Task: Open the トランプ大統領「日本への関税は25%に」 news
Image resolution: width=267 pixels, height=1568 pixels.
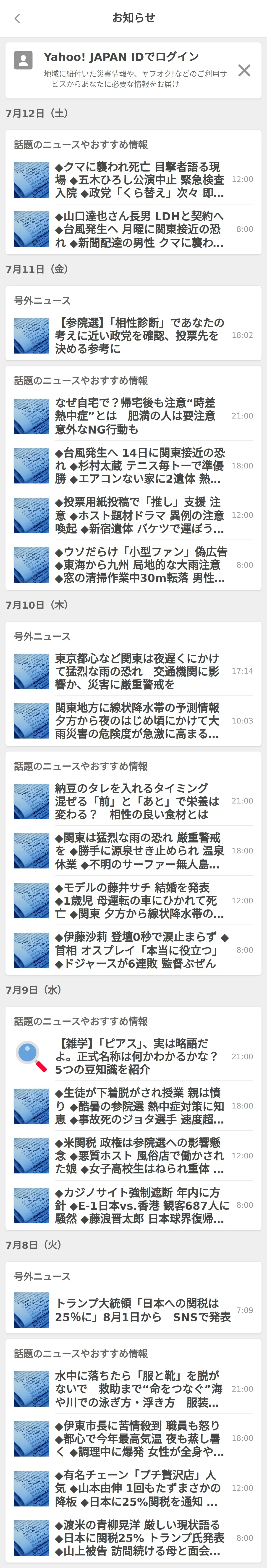Action: (139, 1310)
